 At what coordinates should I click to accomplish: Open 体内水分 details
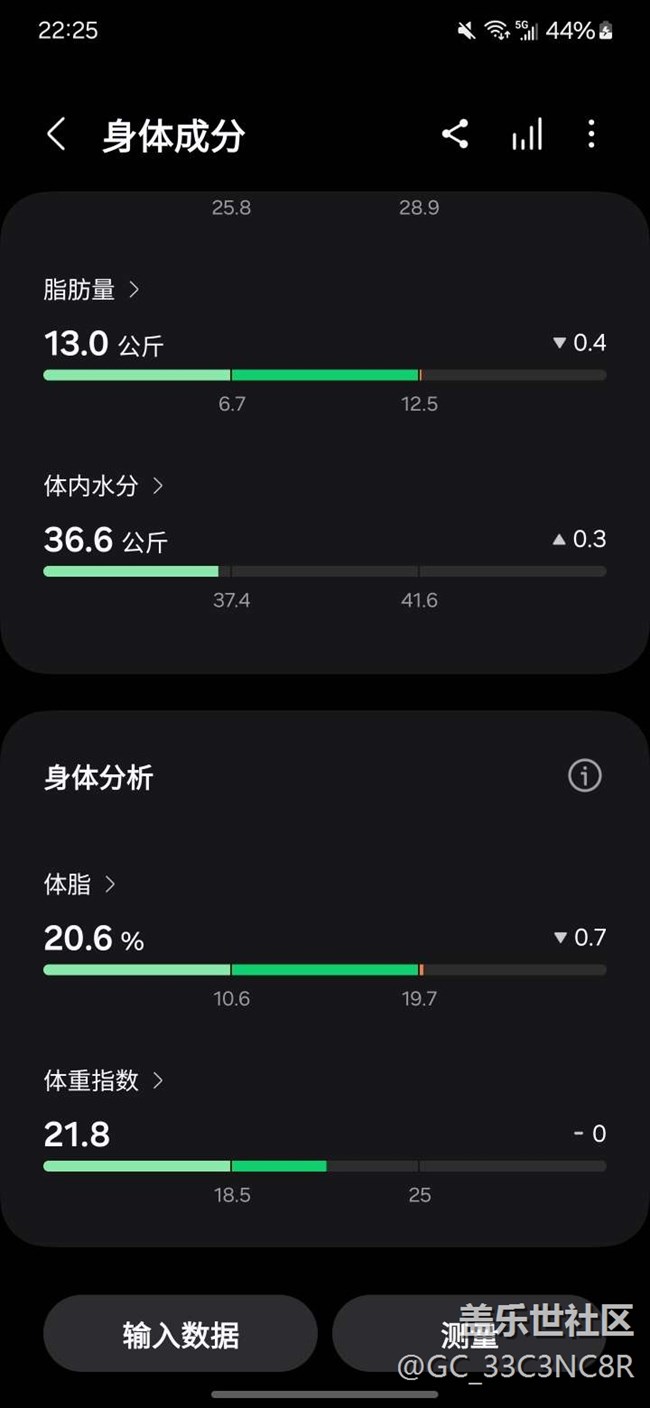coord(103,486)
